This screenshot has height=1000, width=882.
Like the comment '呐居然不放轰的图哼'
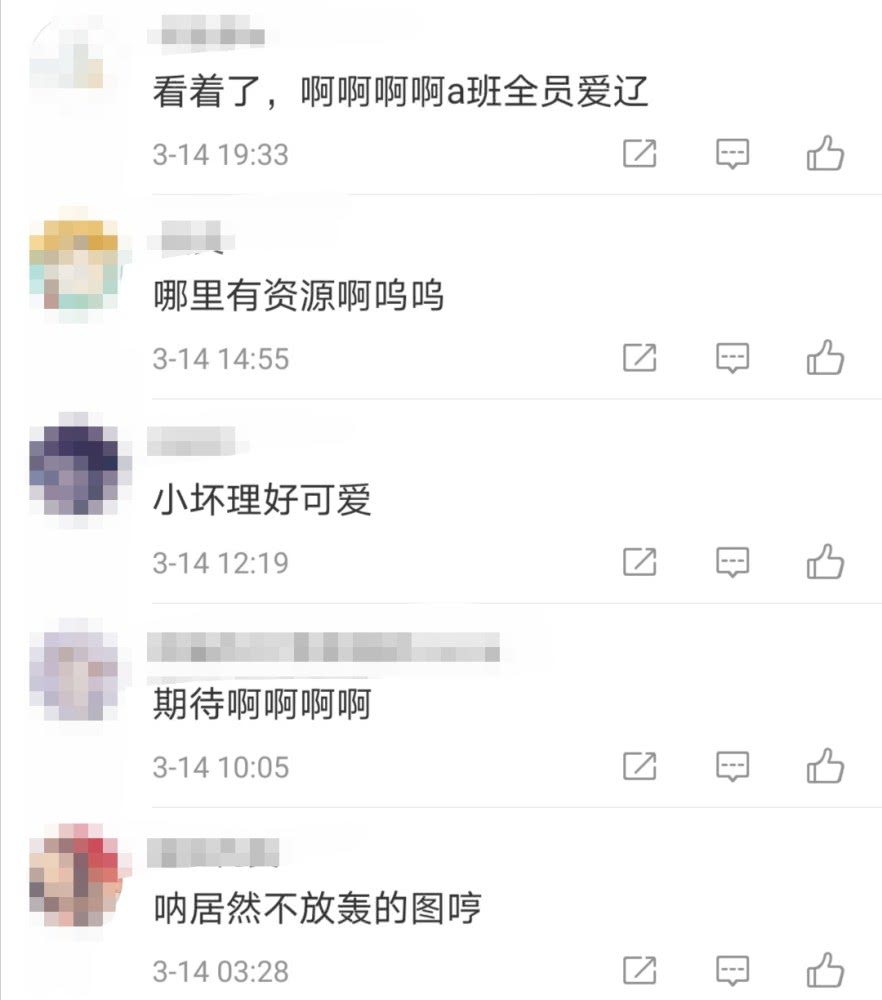tap(825, 970)
